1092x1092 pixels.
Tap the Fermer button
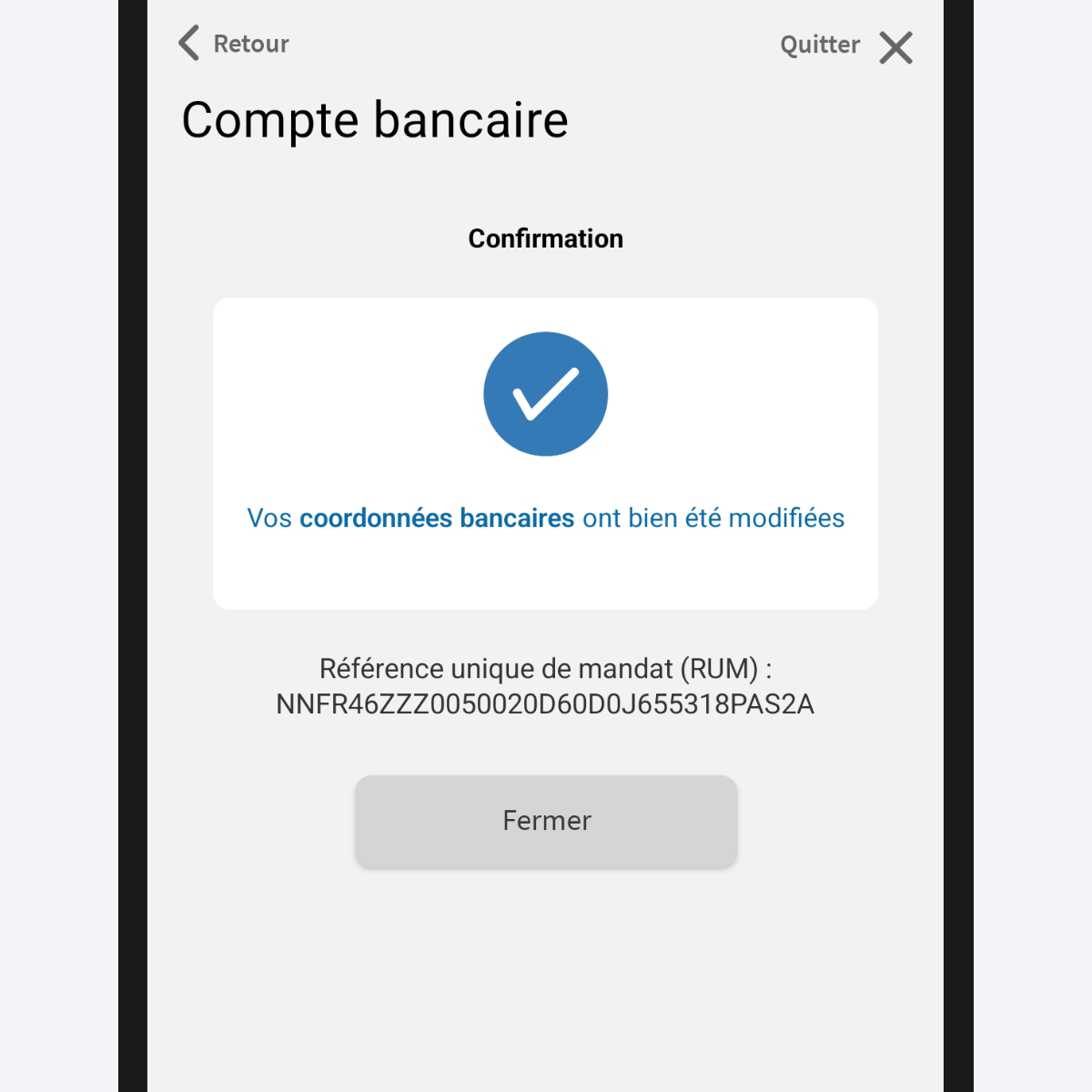pyautogui.click(x=546, y=821)
